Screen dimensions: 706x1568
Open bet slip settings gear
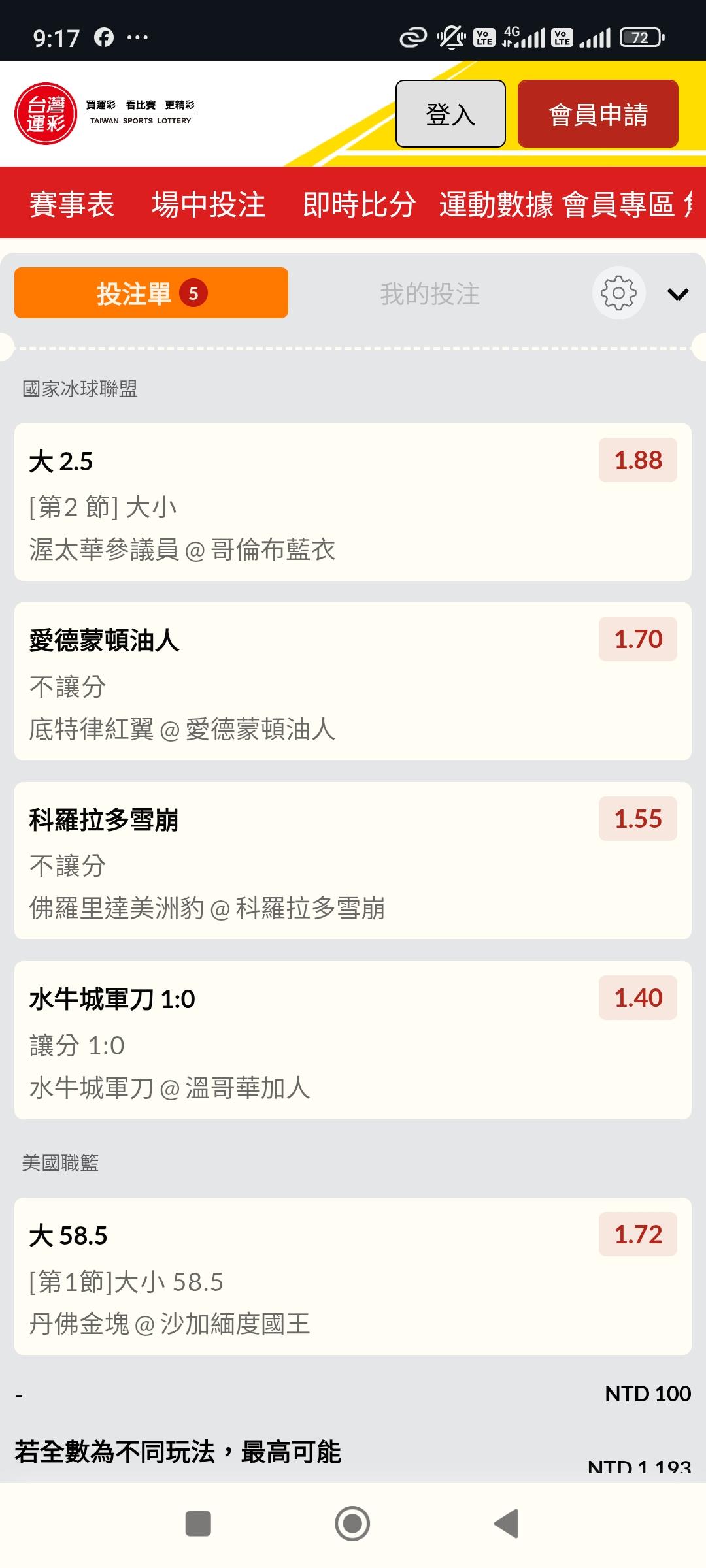618,293
